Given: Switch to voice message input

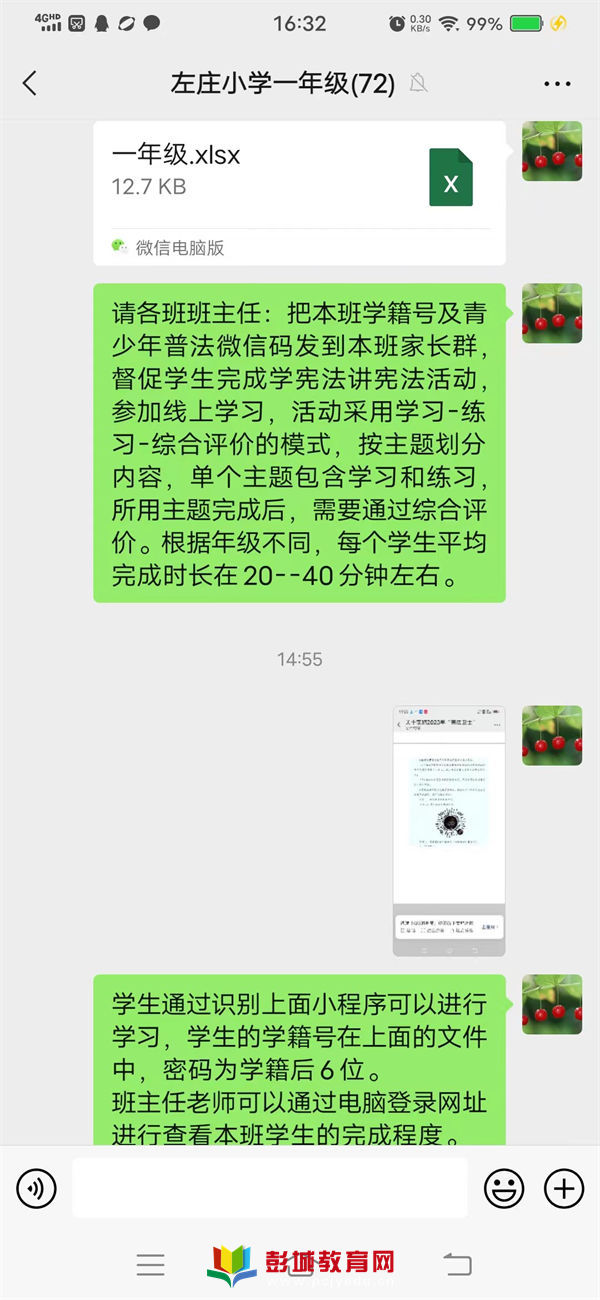Looking at the screenshot, I should tap(37, 1188).
